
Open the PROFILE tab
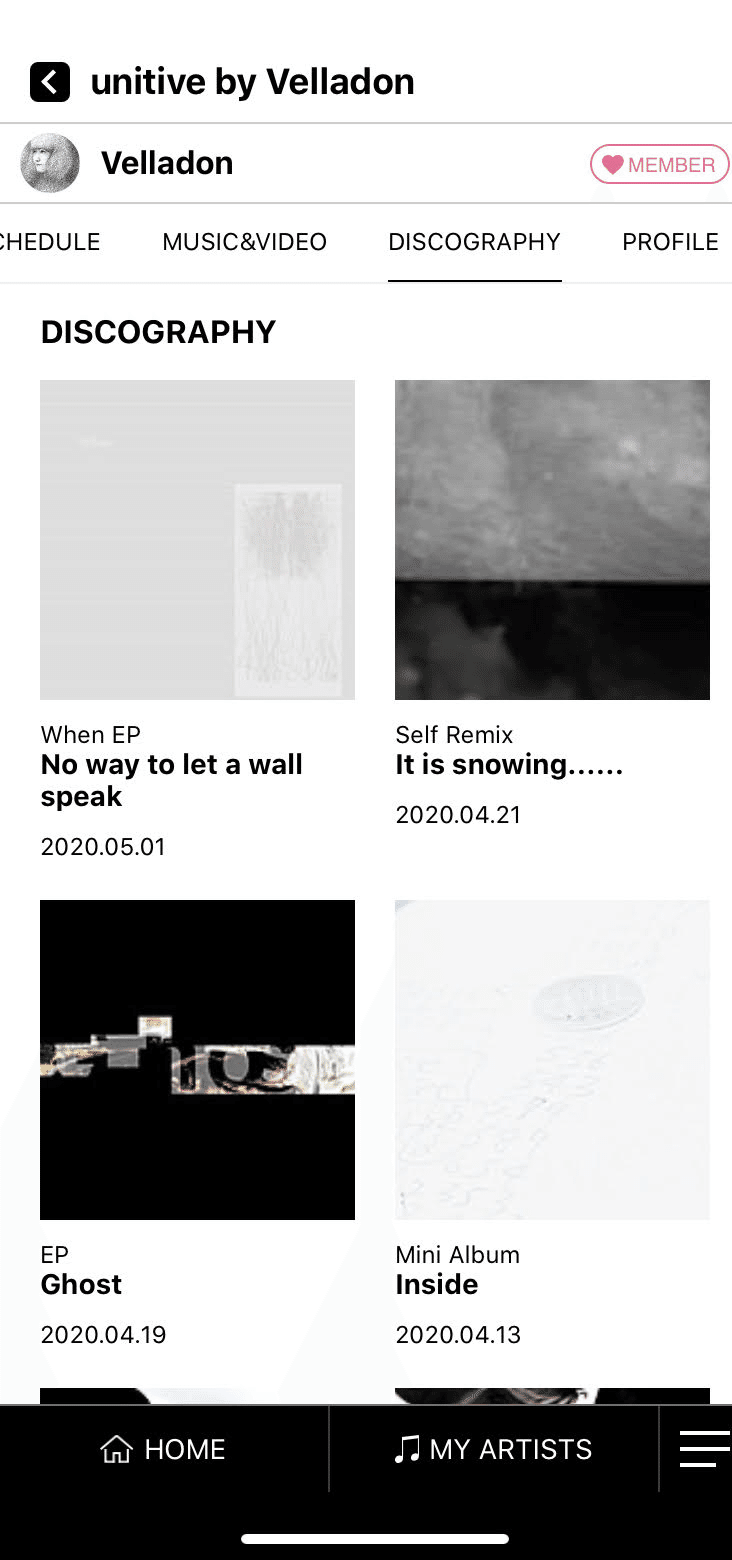pyautogui.click(x=670, y=242)
